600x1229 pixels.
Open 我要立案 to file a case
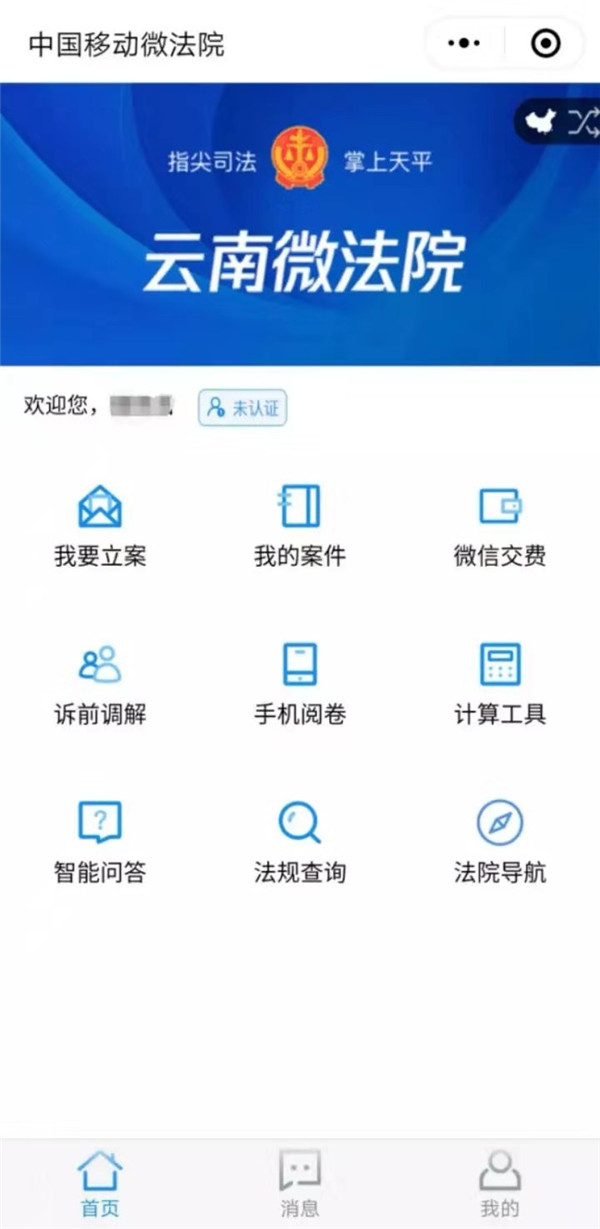(x=100, y=527)
